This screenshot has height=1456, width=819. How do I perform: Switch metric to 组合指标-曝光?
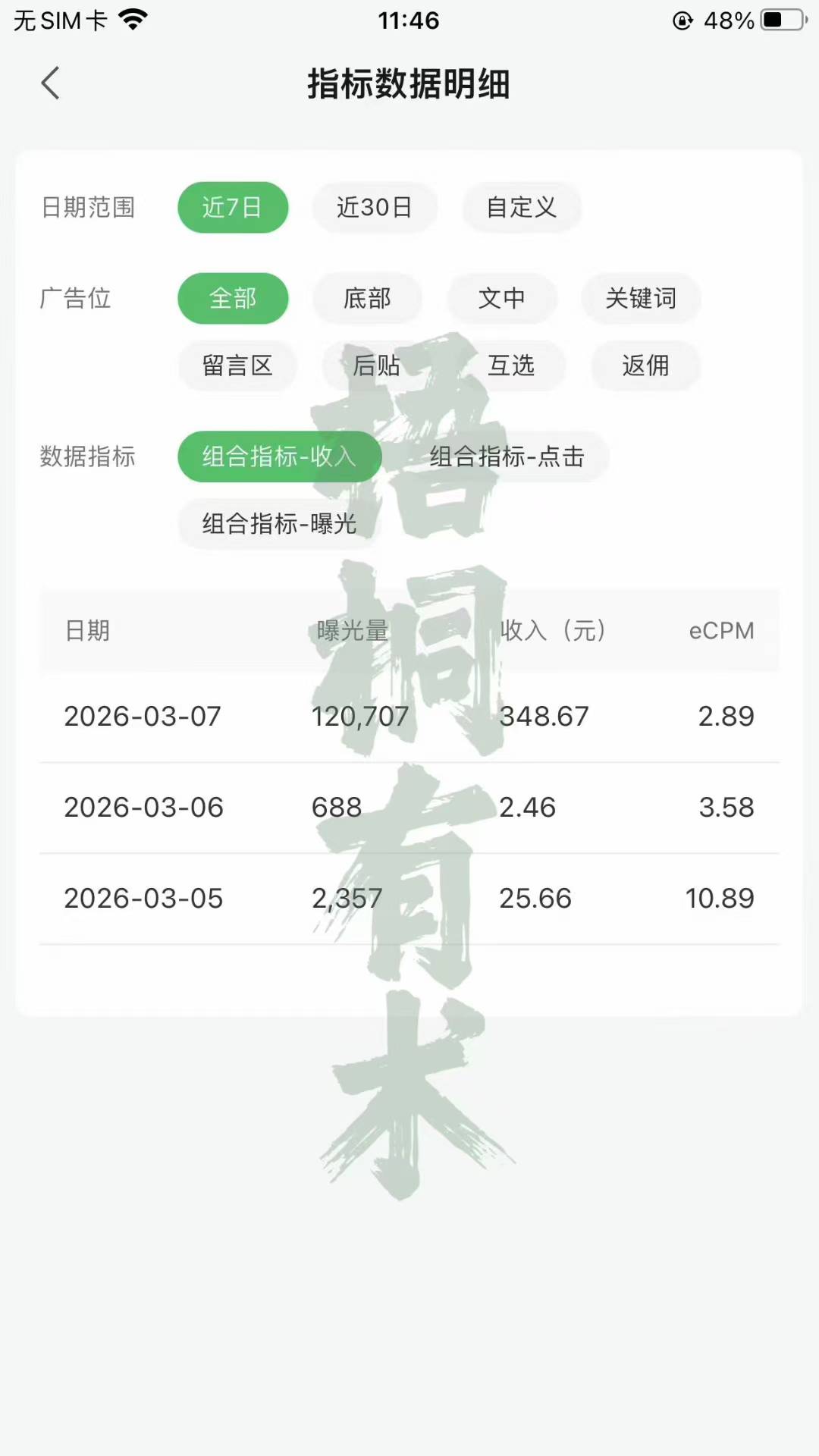click(279, 523)
